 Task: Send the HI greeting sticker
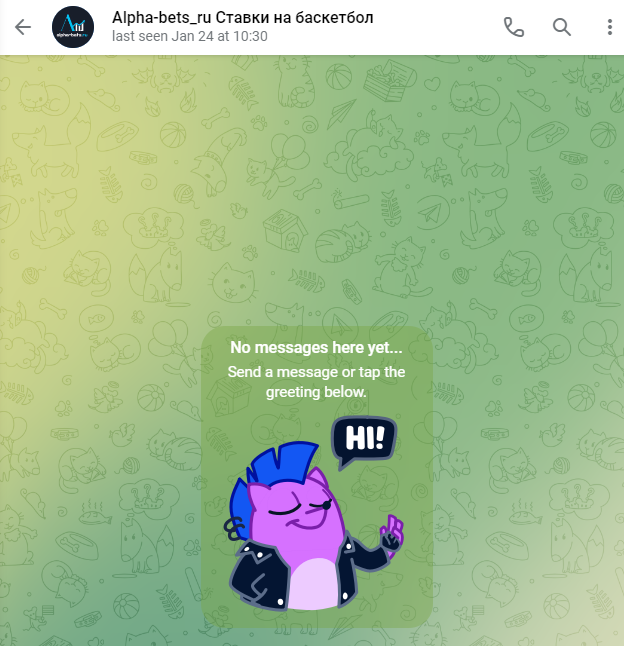(x=317, y=517)
